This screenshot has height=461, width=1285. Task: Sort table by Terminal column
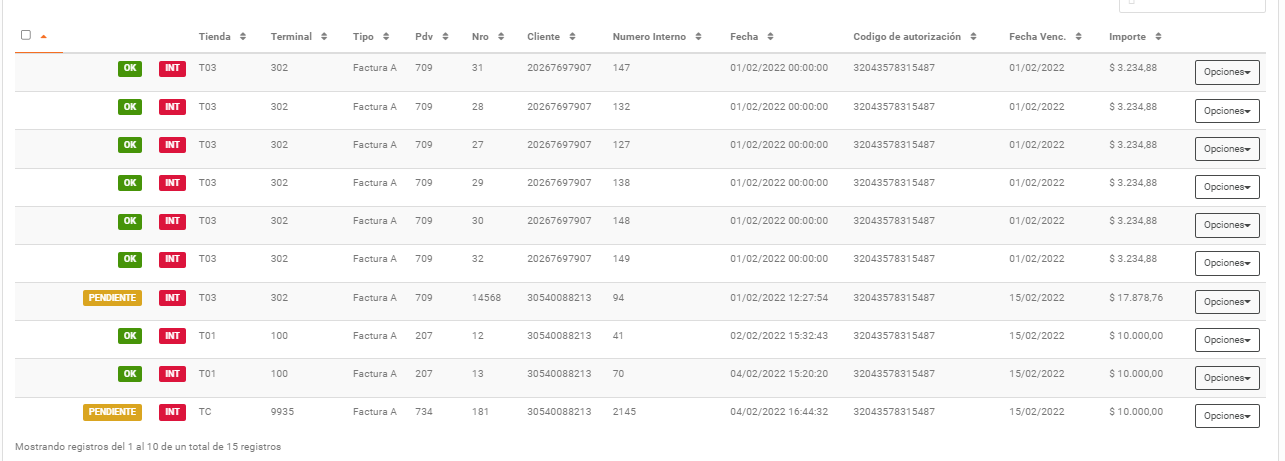coord(298,37)
